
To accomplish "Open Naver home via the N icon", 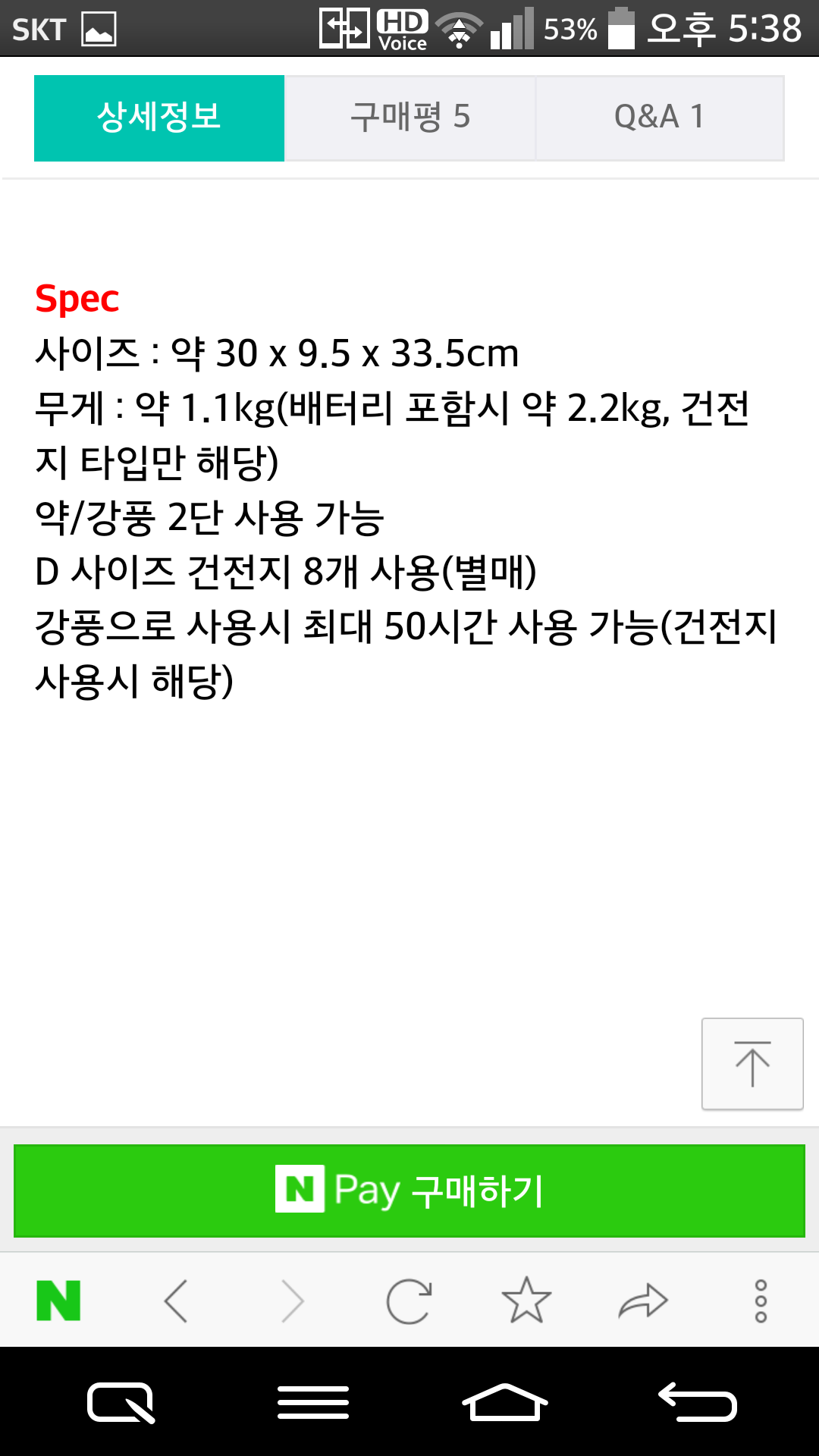I will coord(58,1301).
